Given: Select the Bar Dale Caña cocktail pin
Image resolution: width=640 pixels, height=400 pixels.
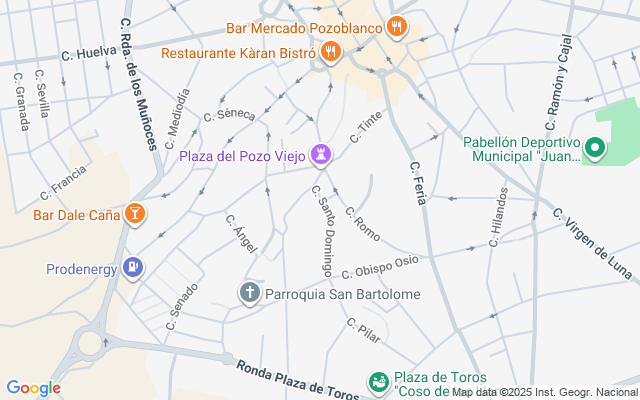Looking at the screenshot, I should point(134,213).
